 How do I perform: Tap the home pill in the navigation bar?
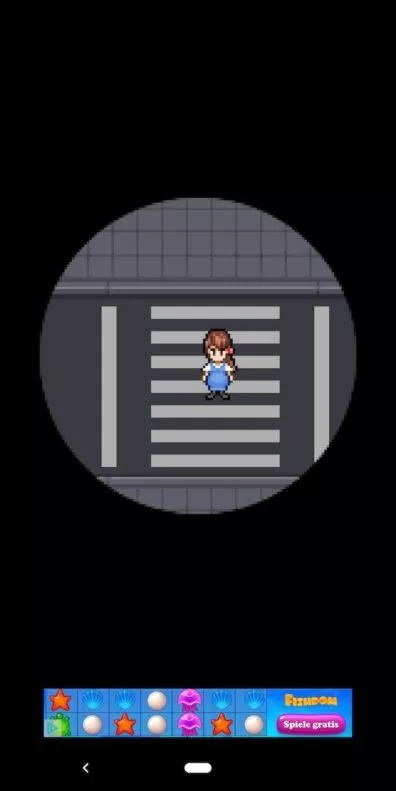(x=198, y=768)
